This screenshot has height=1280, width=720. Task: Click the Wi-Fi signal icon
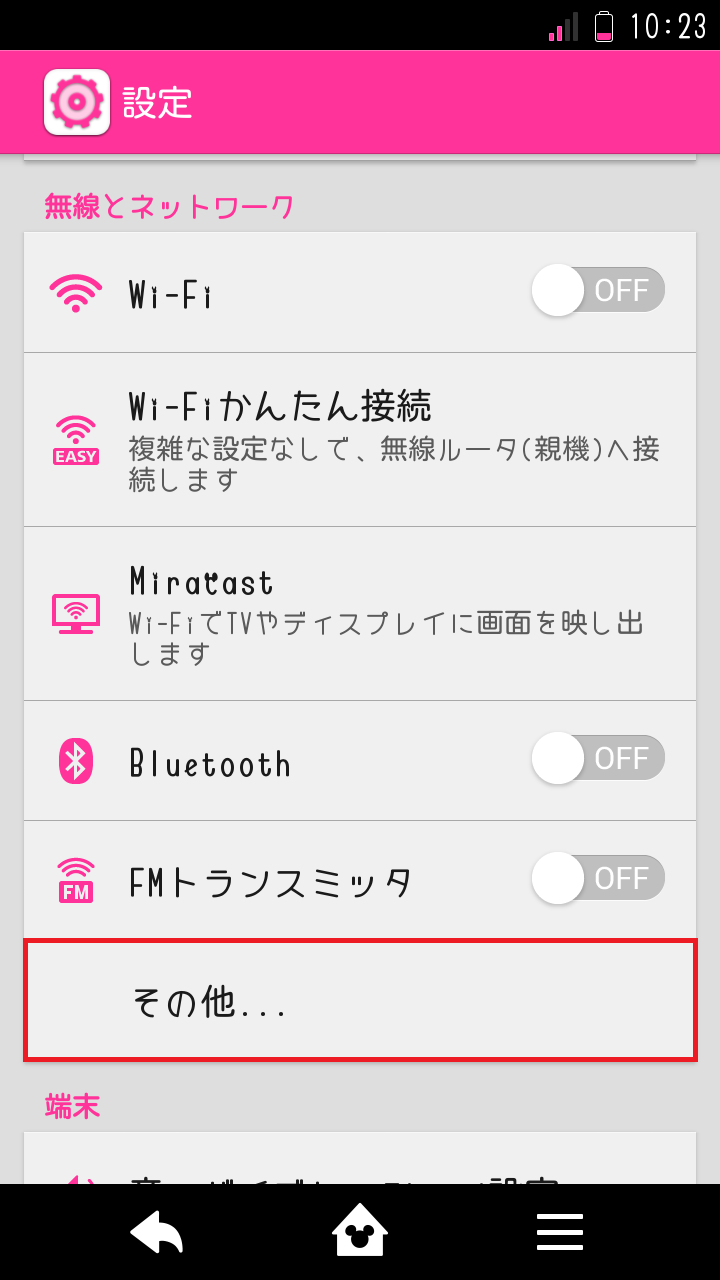point(75,289)
